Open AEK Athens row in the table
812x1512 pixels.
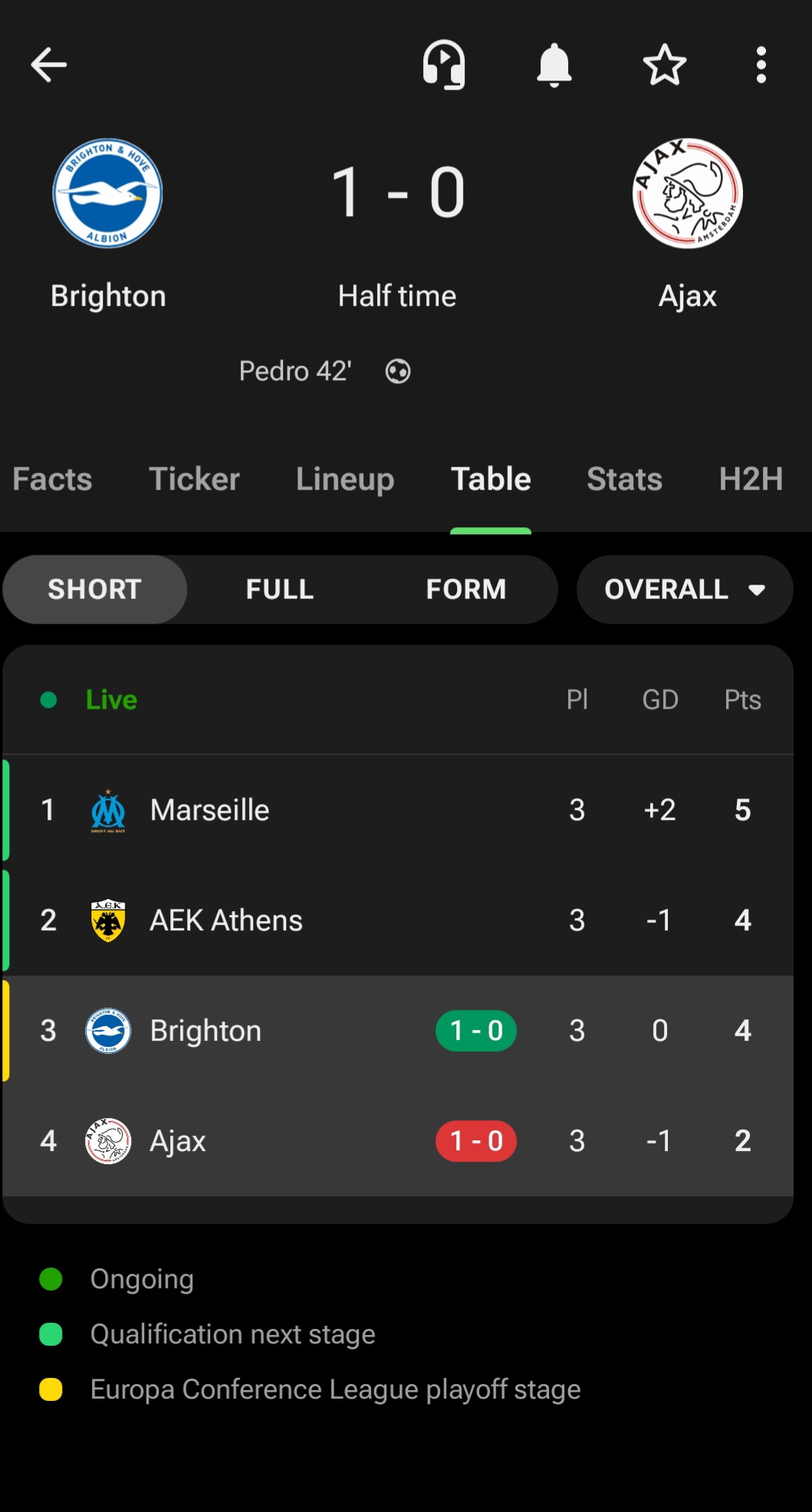click(x=398, y=920)
